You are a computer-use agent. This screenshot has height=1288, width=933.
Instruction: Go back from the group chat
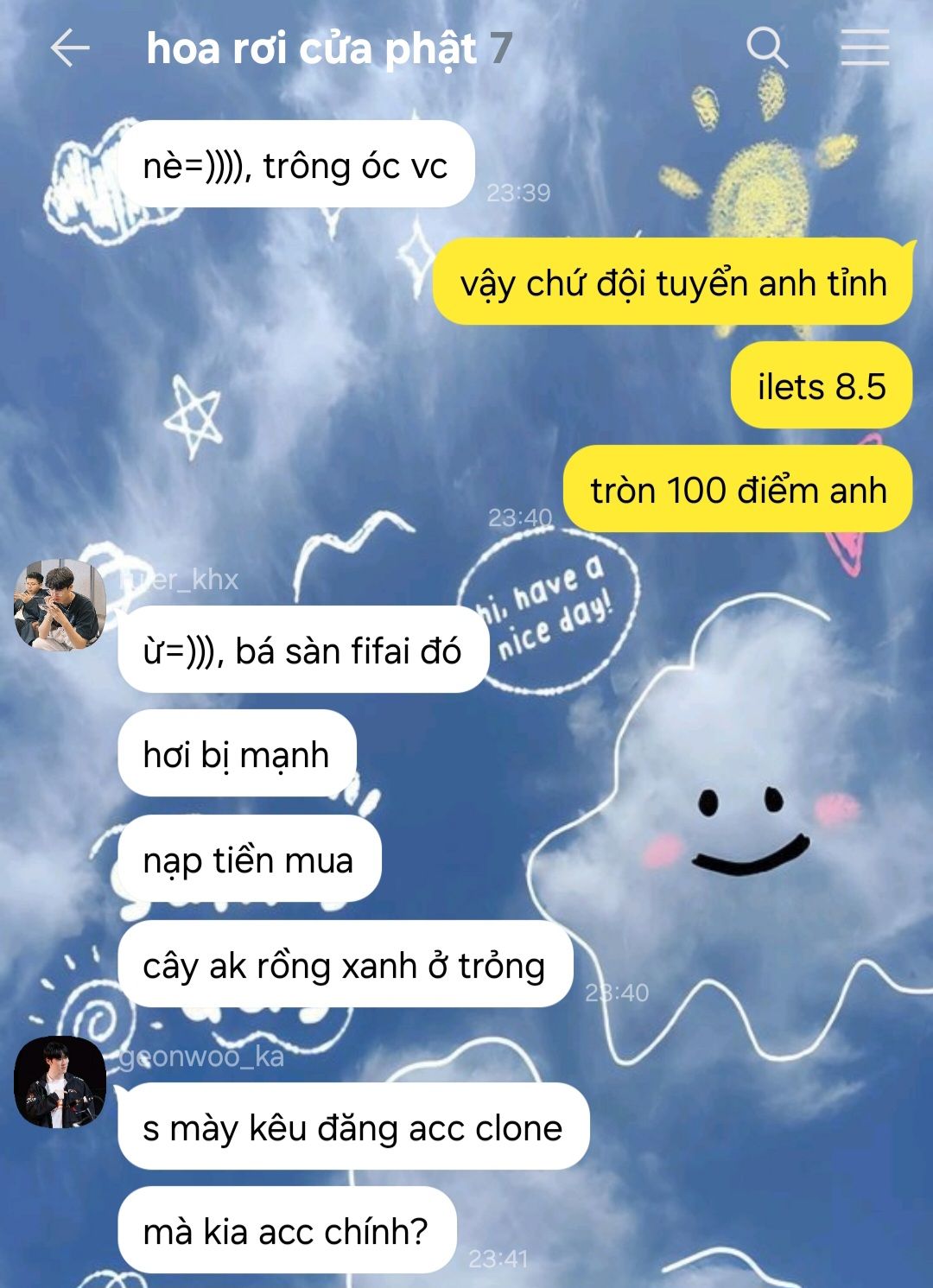pos(70,48)
